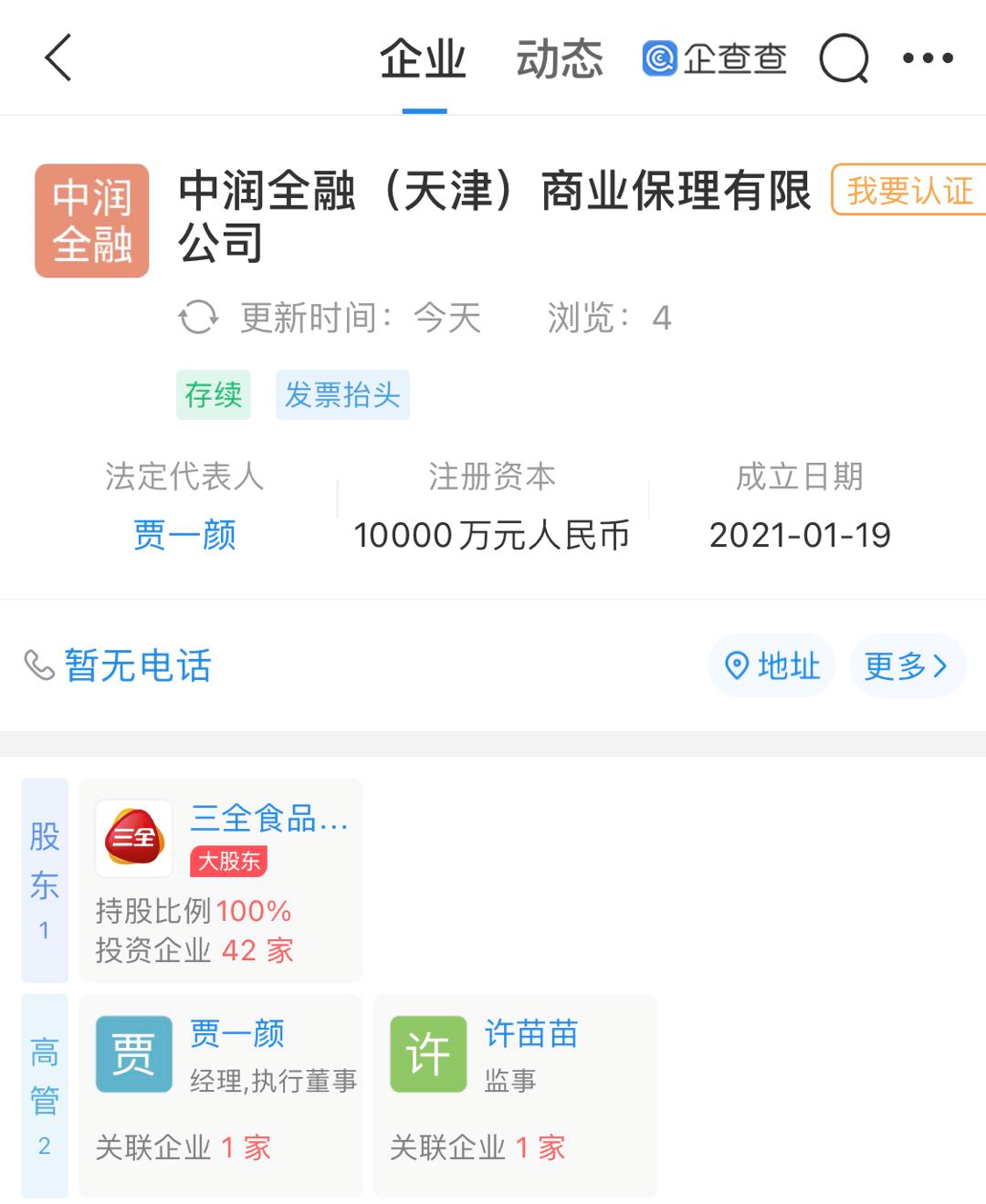Open the three-dot overflow menu

click(928, 58)
